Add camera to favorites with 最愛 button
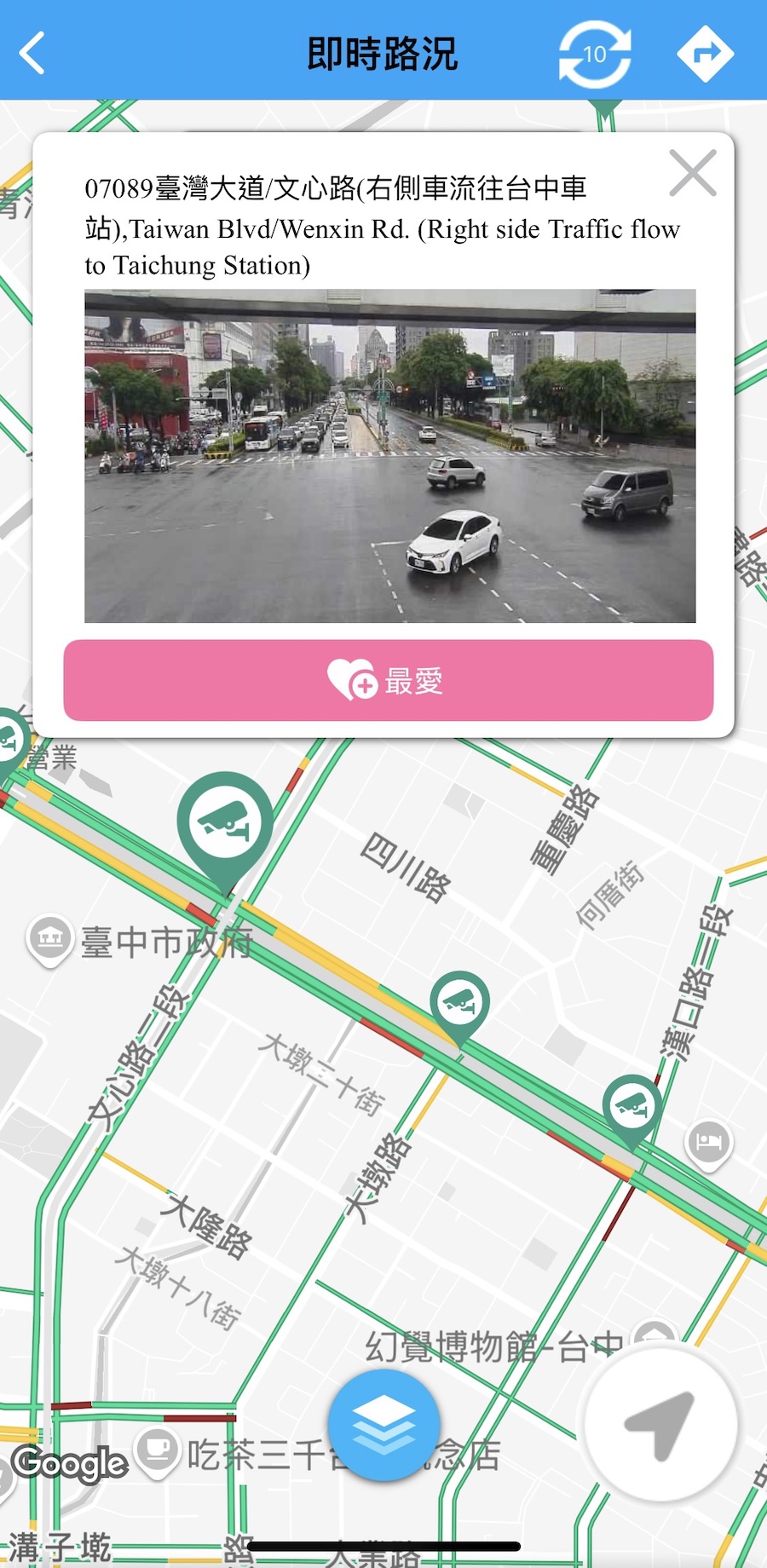The image size is (767, 1568). [x=388, y=680]
